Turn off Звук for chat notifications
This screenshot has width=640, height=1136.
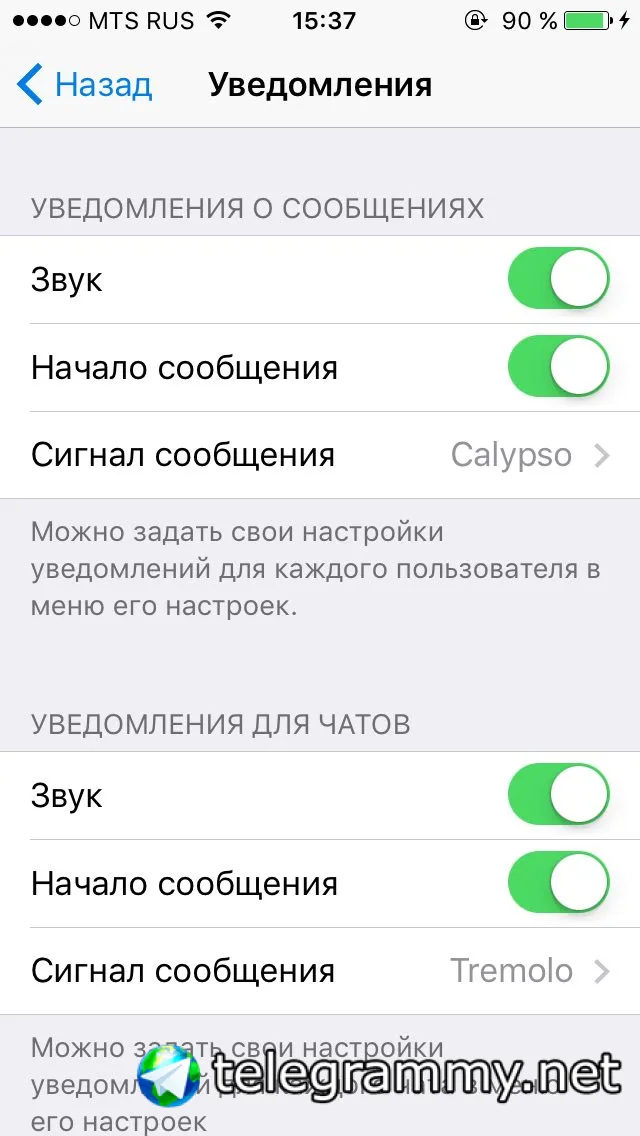(x=558, y=796)
